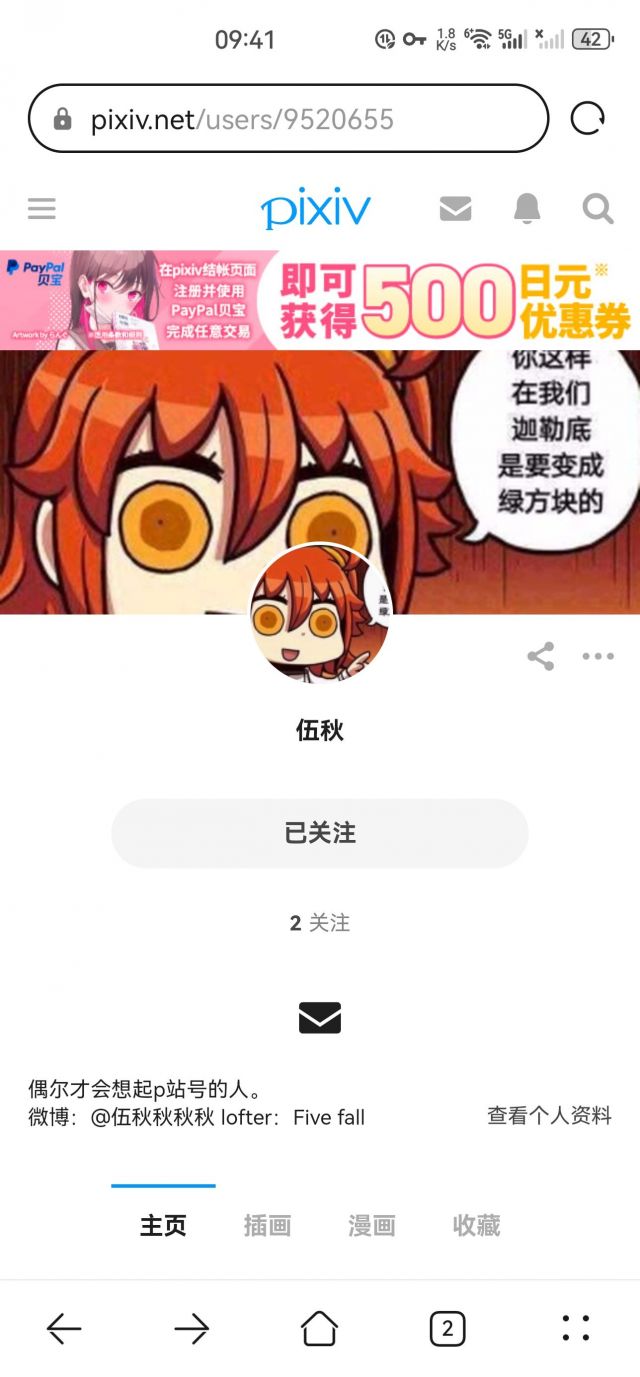Switch to the 收藏 tab
Image resolution: width=640 pixels, height=1377 pixels.
[477, 1225]
